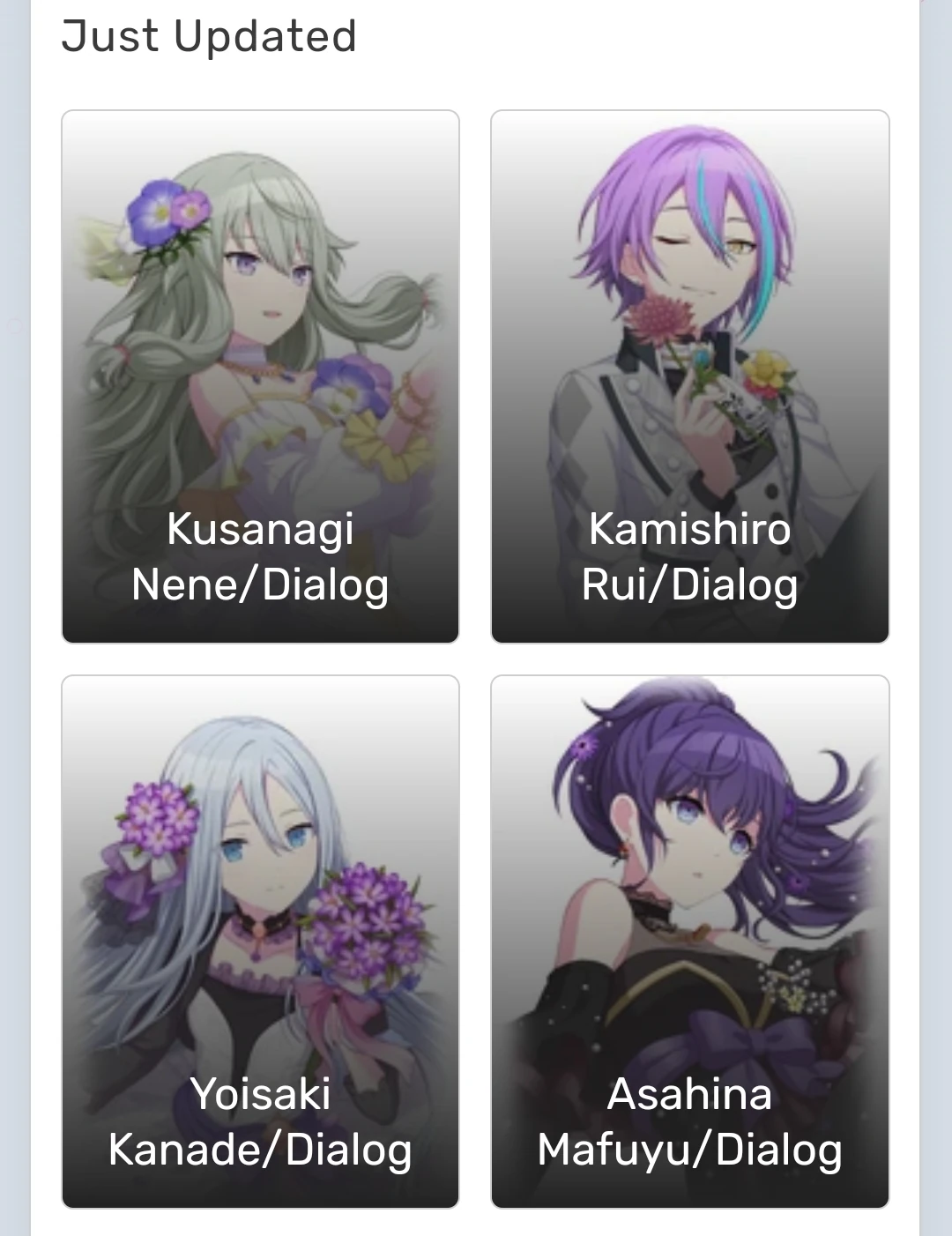Open the Kamishiro Rui/Dialog page
Image resolution: width=952 pixels, height=1236 pixels.
click(x=690, y=375)
